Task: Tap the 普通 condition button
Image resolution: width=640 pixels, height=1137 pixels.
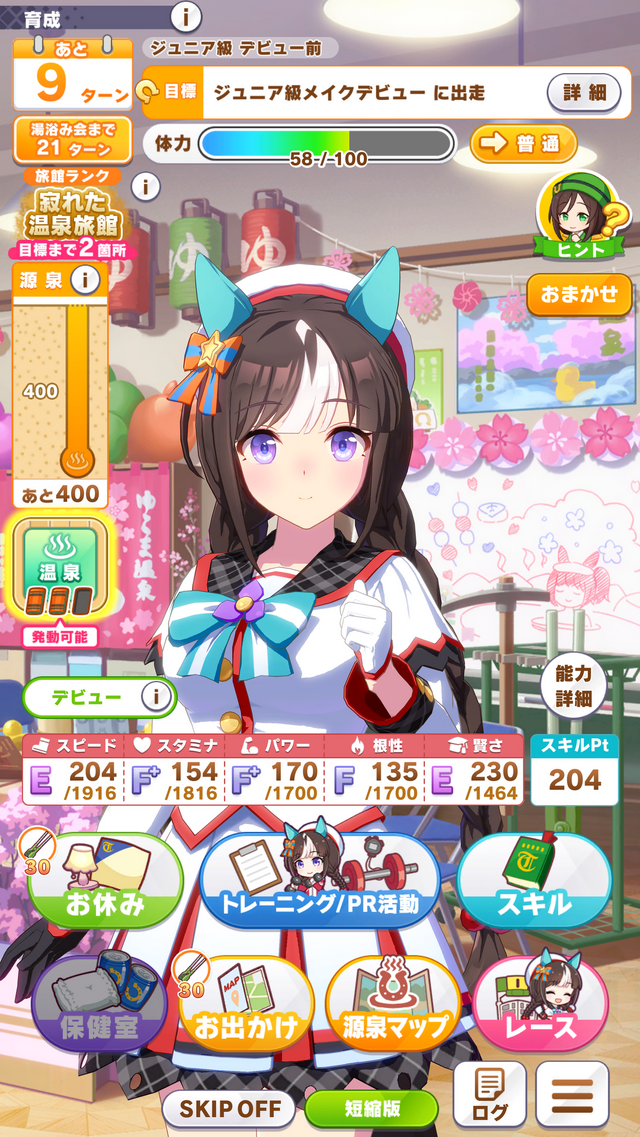Action: [x=523, y=143]
